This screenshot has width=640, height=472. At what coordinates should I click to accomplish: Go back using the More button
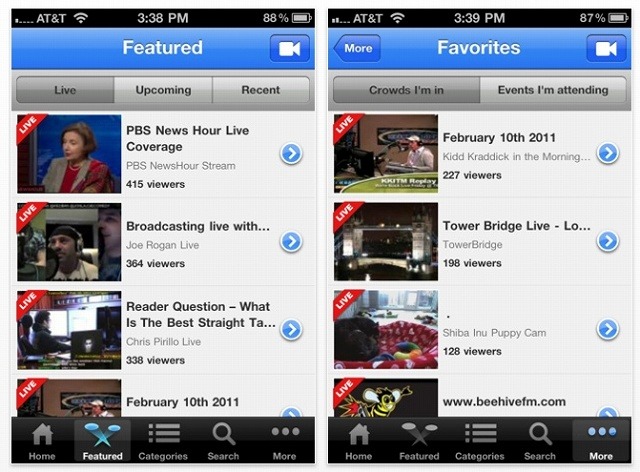[x=356, y=48]
